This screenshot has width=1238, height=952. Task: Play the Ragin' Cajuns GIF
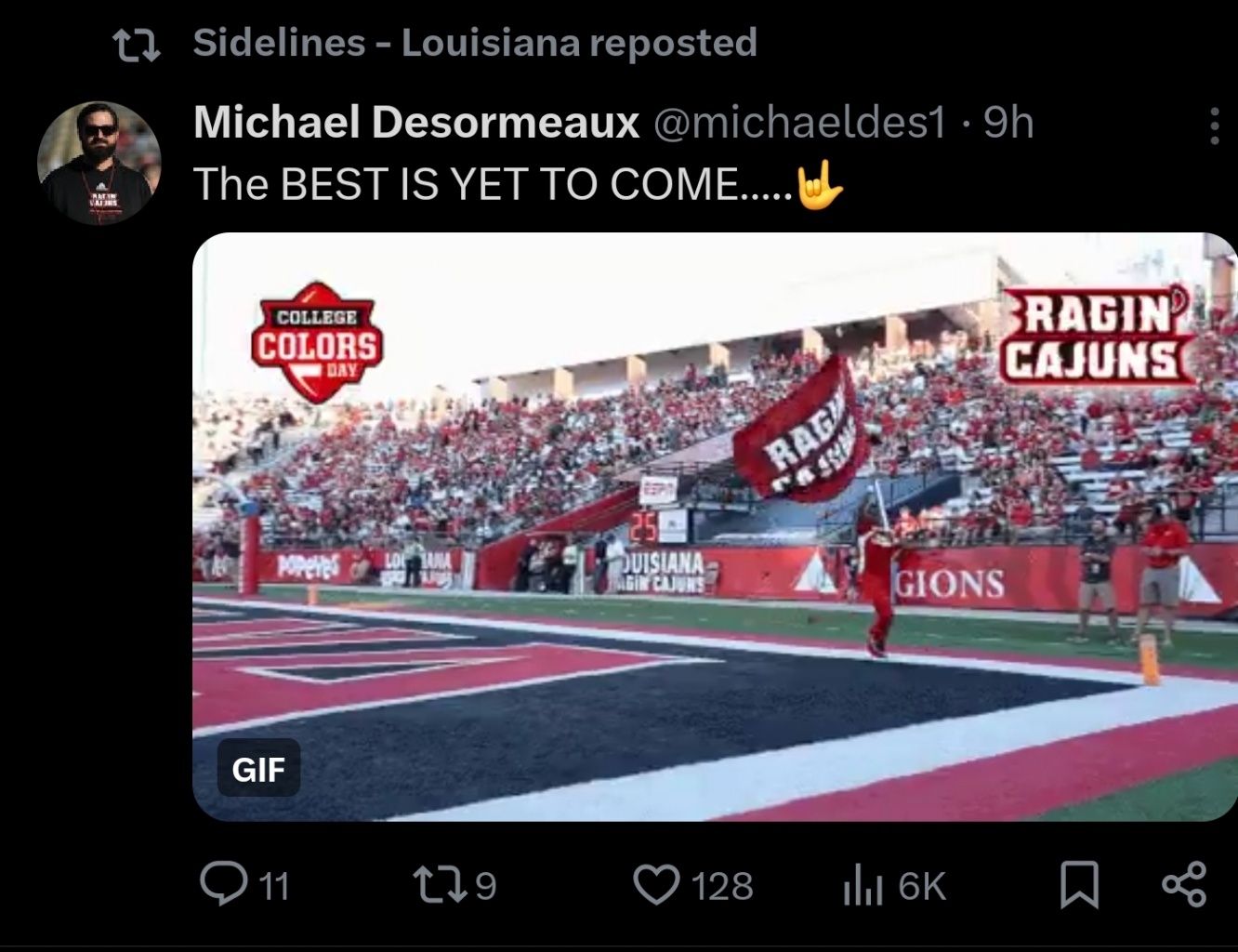(714, 526)
